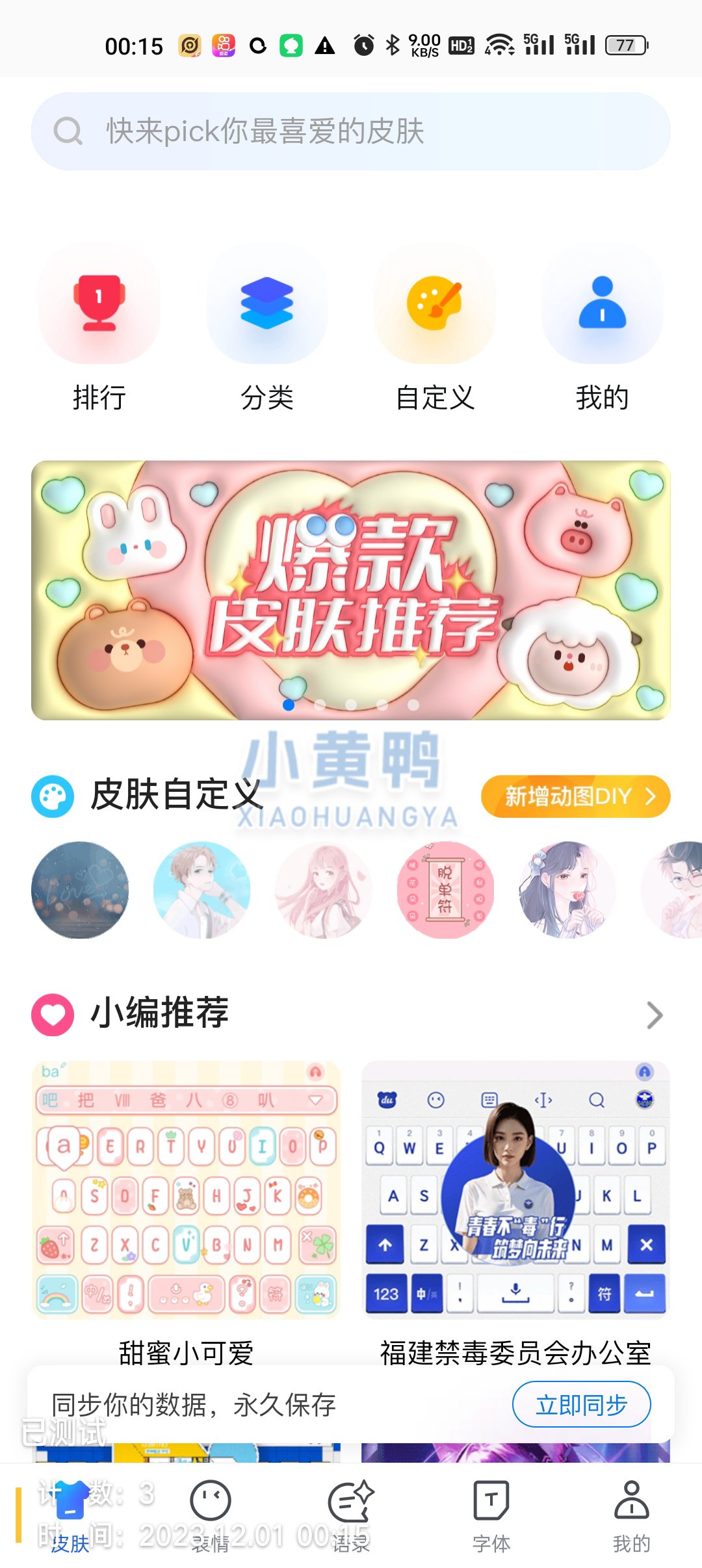The image size is (702, 1568).
Task: Switch to the 表情 tab
Action: tap(210, 1515)
